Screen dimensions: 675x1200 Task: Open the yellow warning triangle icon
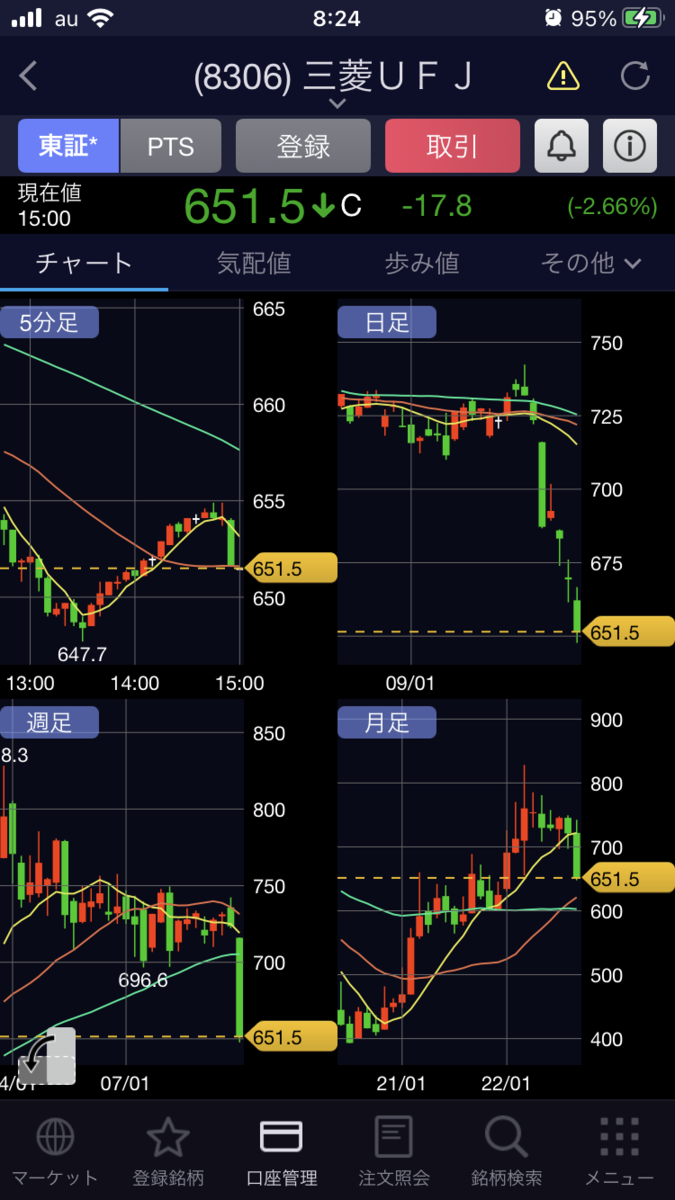[563, 76]
